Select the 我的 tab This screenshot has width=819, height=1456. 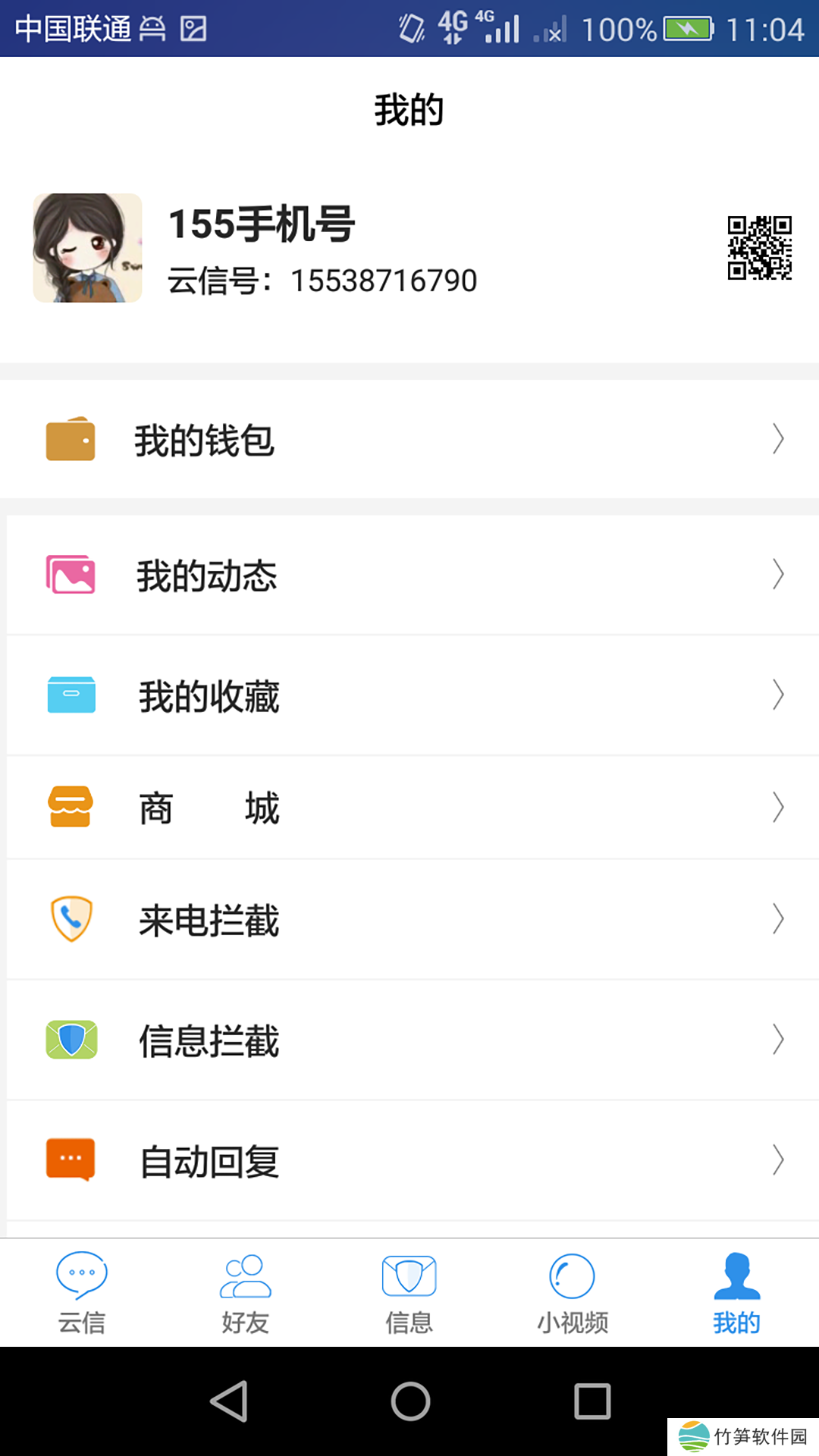(x=736, y=1293)
